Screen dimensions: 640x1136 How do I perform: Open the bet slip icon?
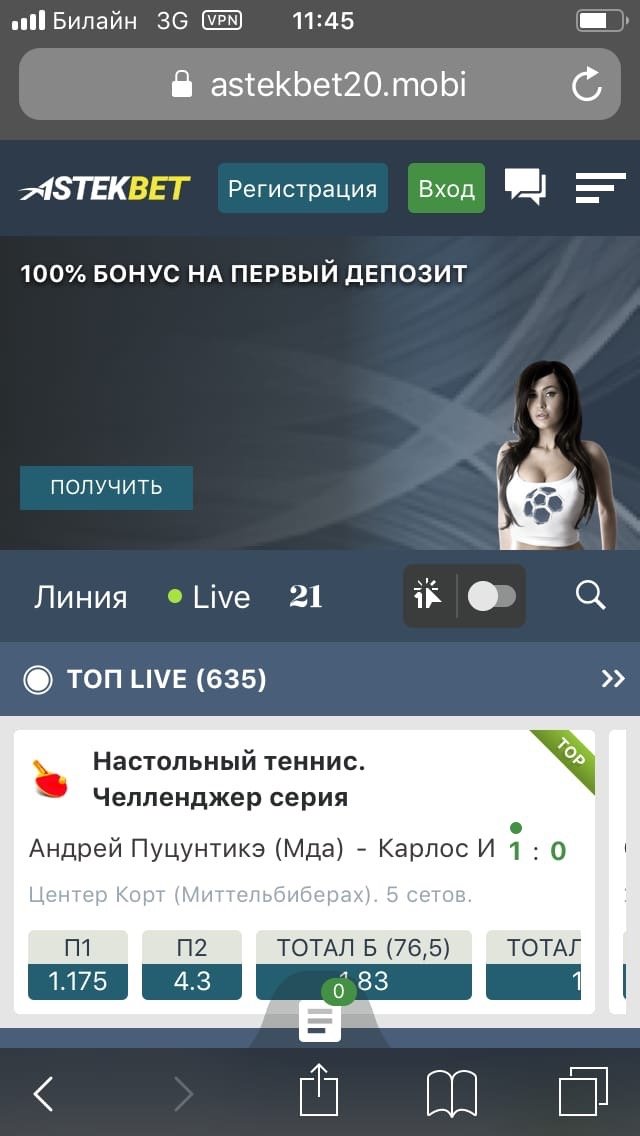pos(320,1020)
